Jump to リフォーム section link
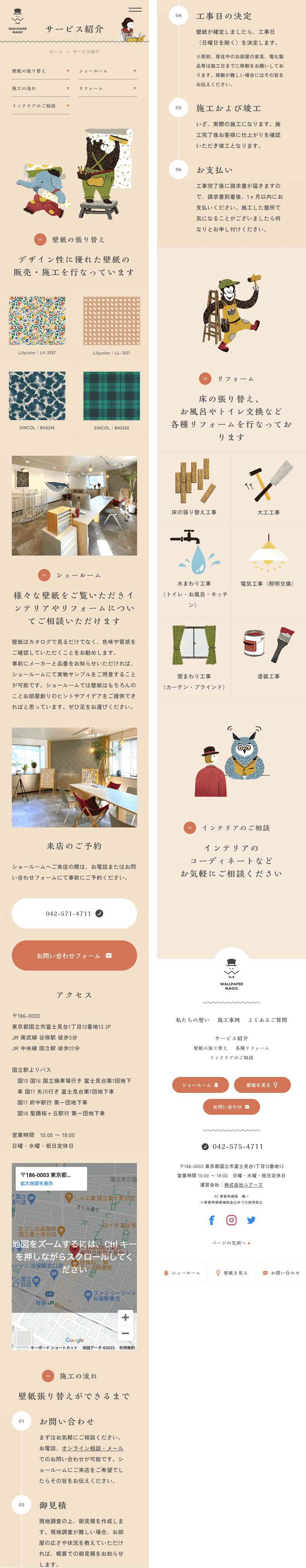Viewport: 306px width, 1568px height. (107, 88)
